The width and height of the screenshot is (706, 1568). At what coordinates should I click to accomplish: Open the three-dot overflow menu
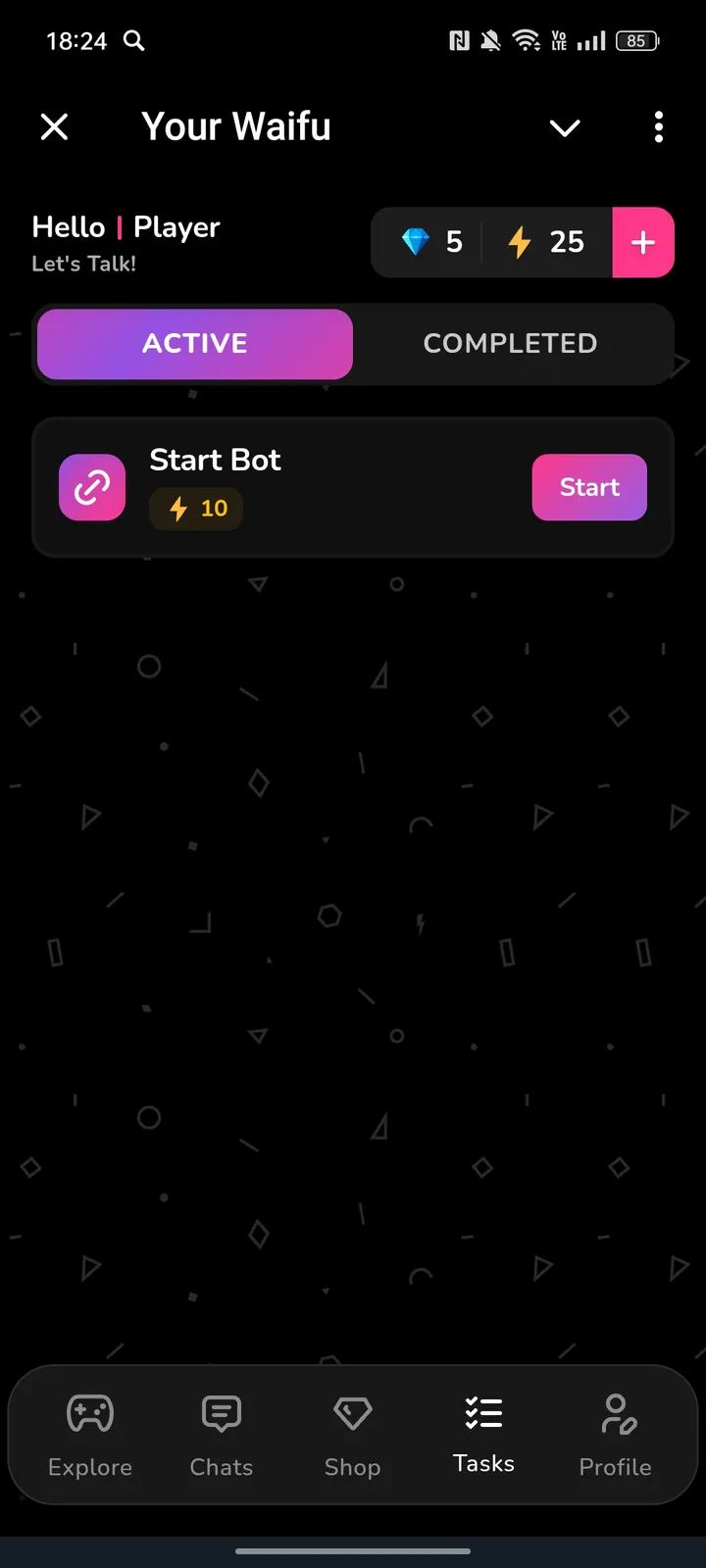(658, 126)
